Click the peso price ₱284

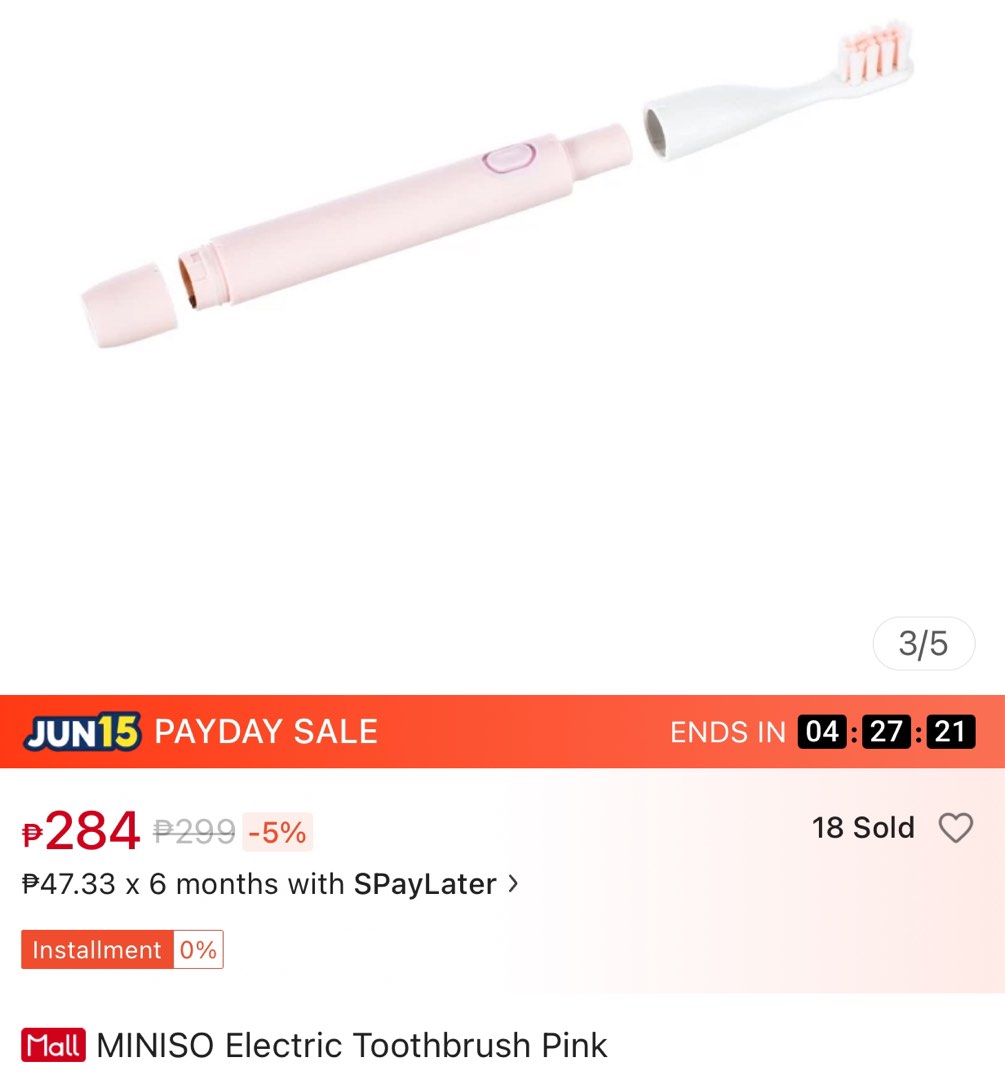(81, 829)
